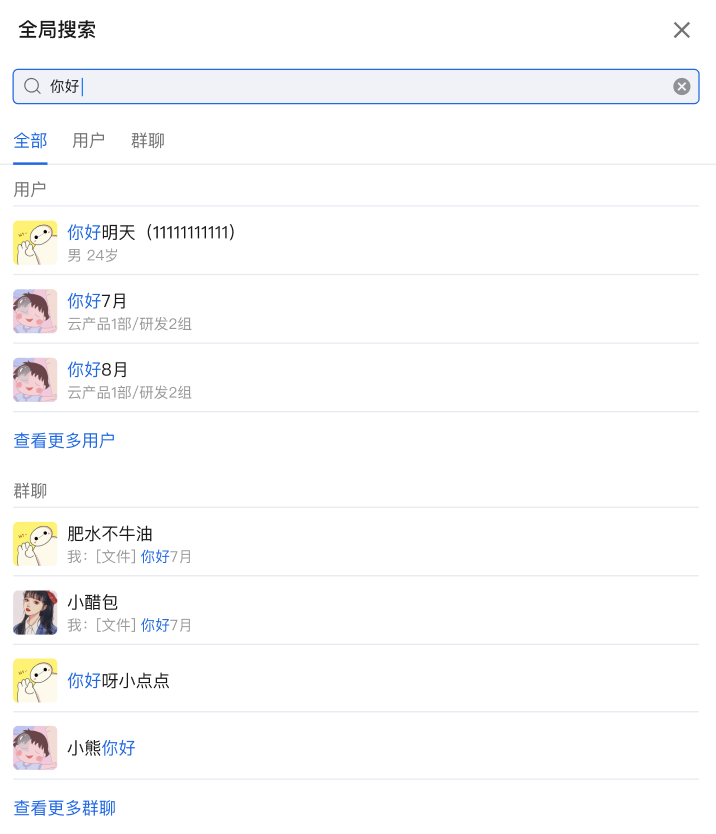Clear the search text 你好
Viewport: 716px width, 834px height.
pyautogui.click(x=682, y=87)
